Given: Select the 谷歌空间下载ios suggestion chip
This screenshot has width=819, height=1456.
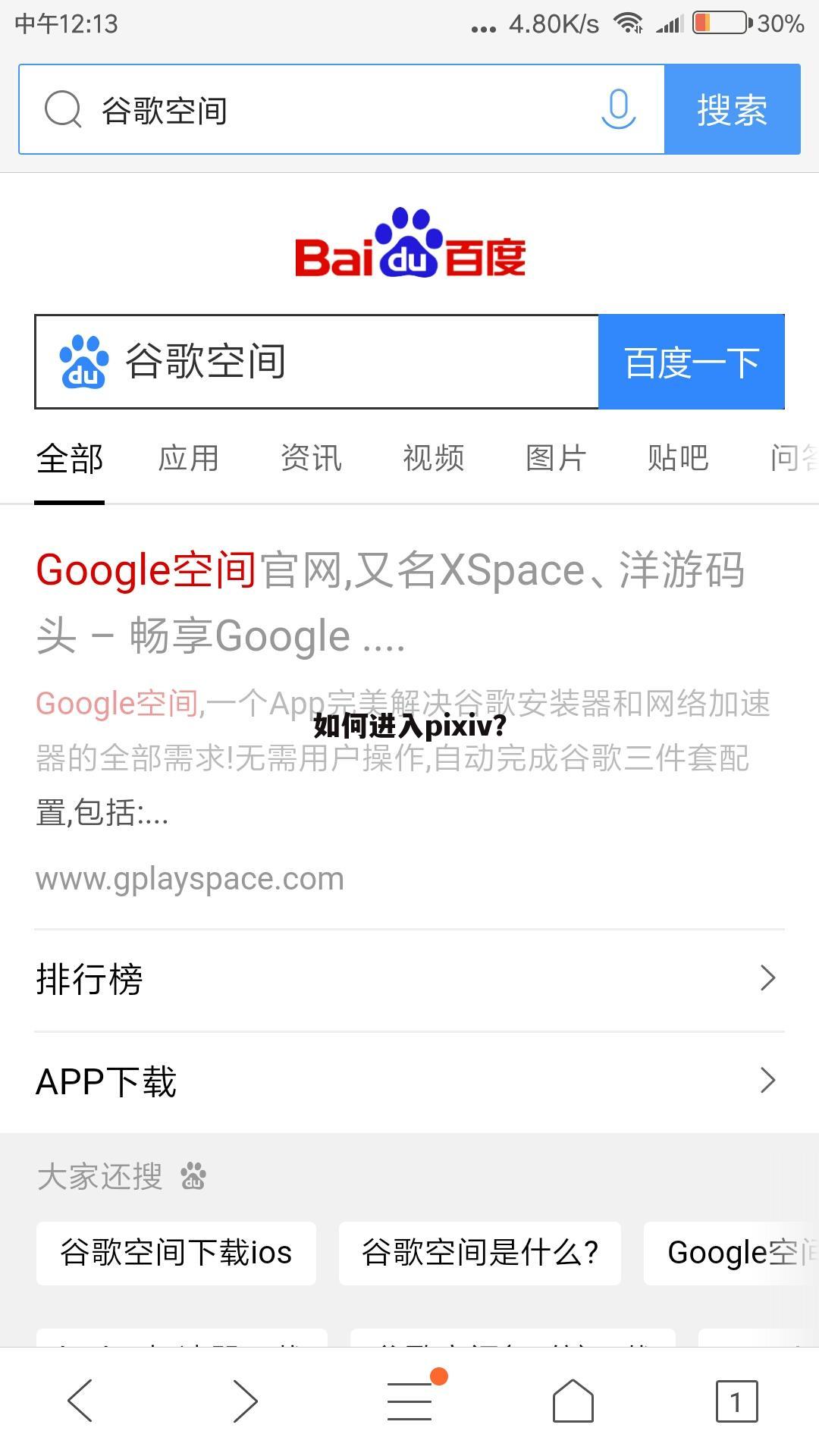Looking at the screenshot, I should 176,1253.
